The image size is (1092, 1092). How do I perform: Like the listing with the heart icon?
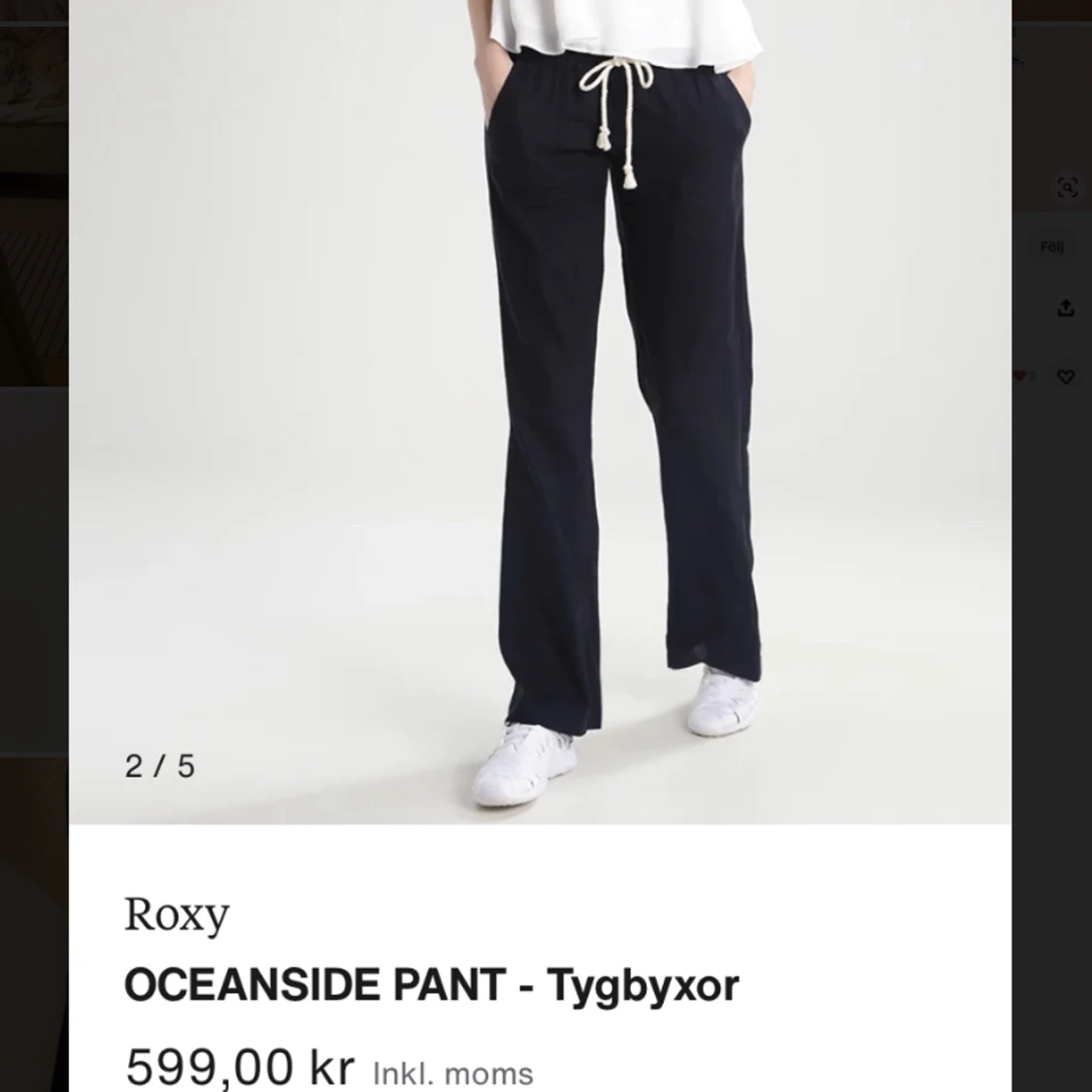coord(1066,377)
